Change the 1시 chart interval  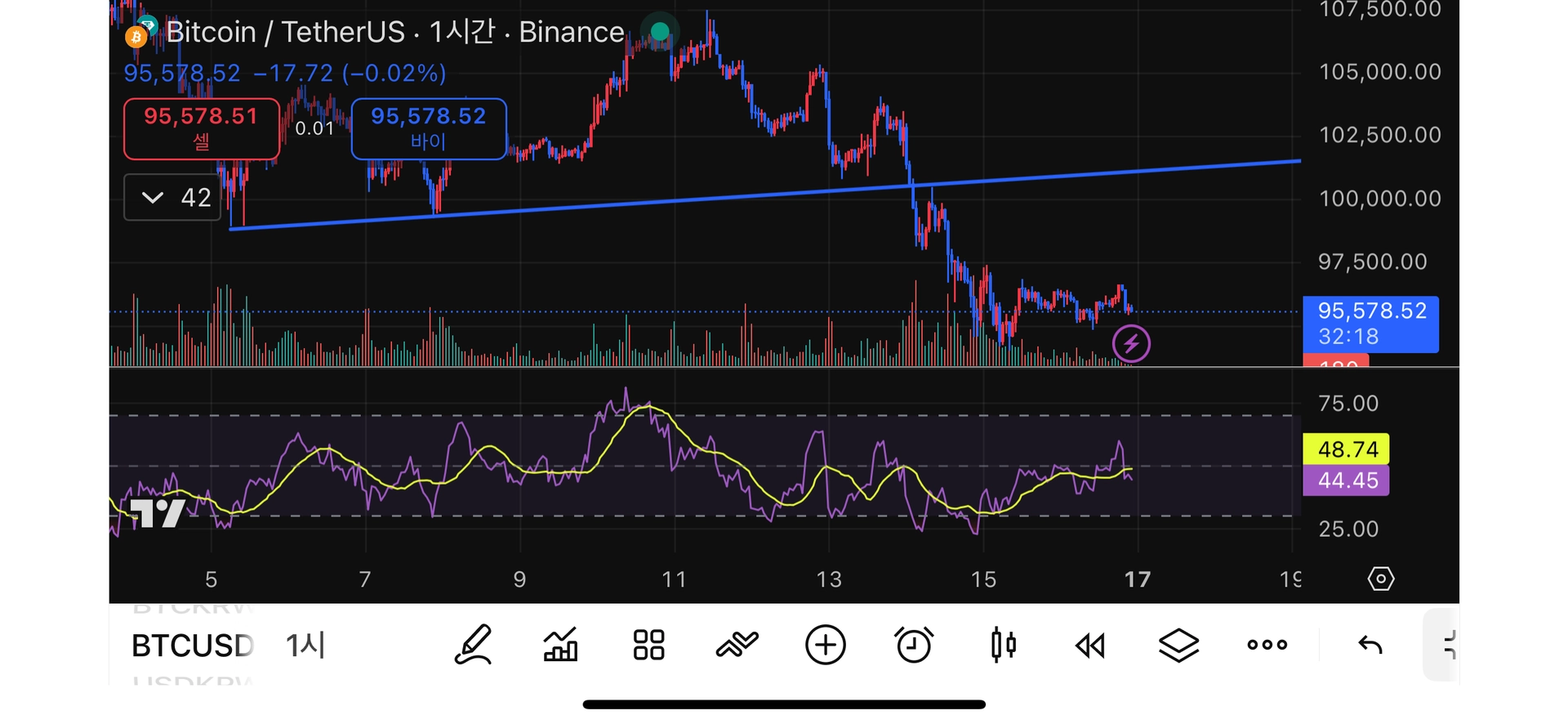pos(305,646)
